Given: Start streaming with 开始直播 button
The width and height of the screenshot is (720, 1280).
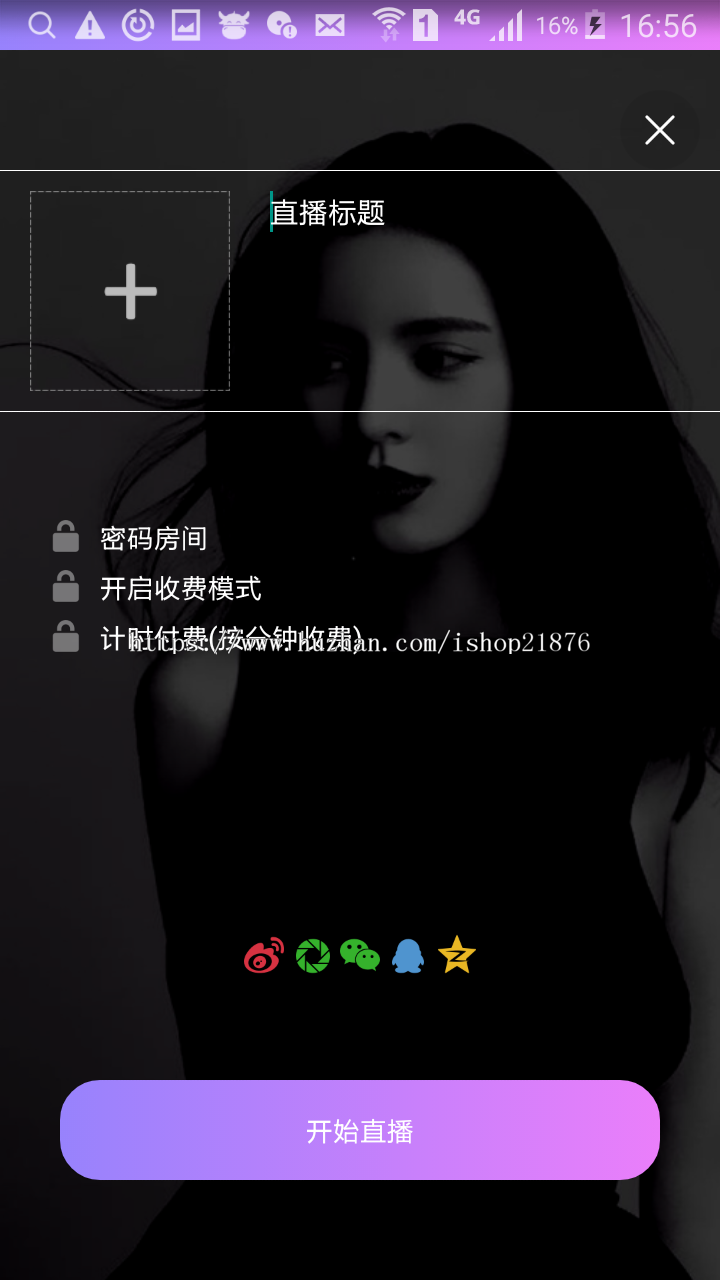Looking at the screenshot, I should click(360, 1130).
